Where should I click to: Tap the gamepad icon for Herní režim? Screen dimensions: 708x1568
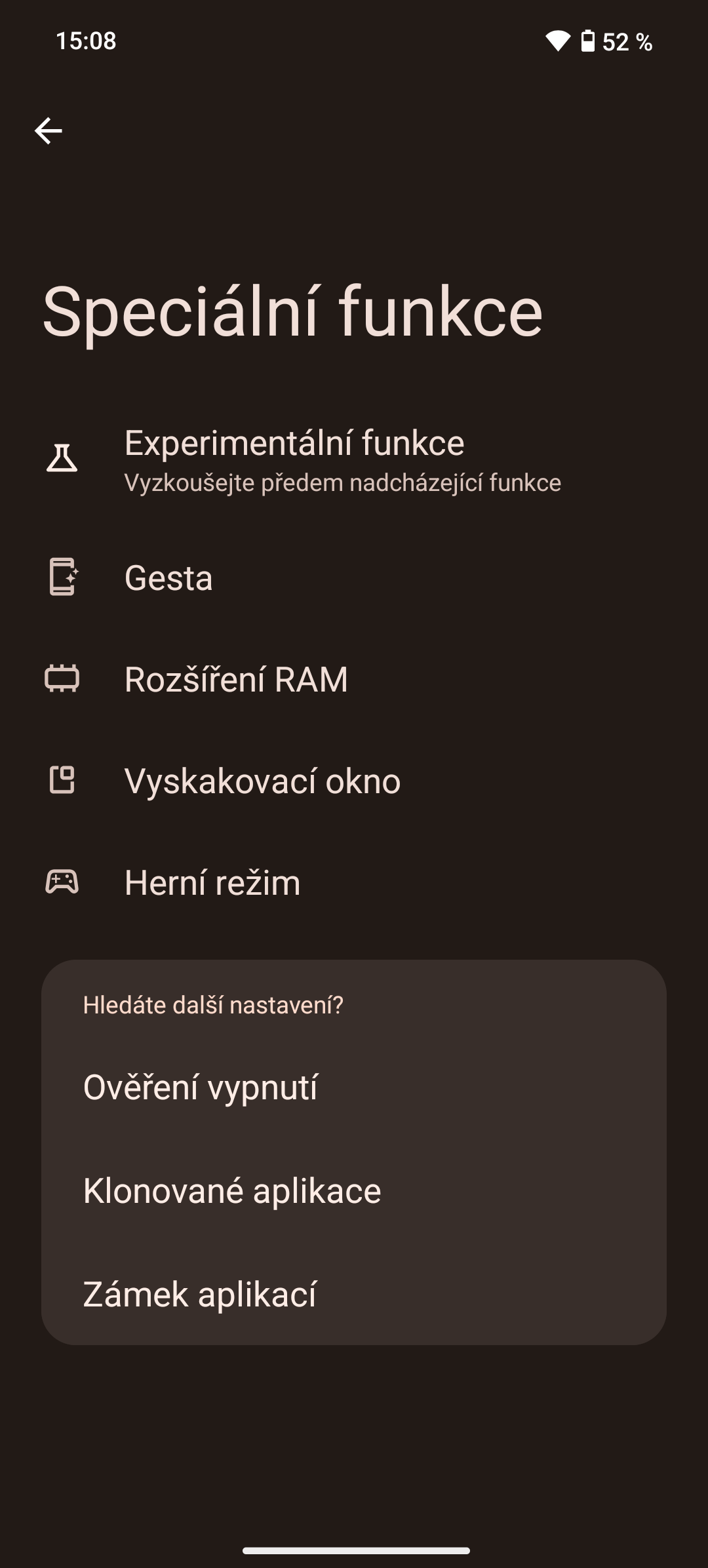64,883
